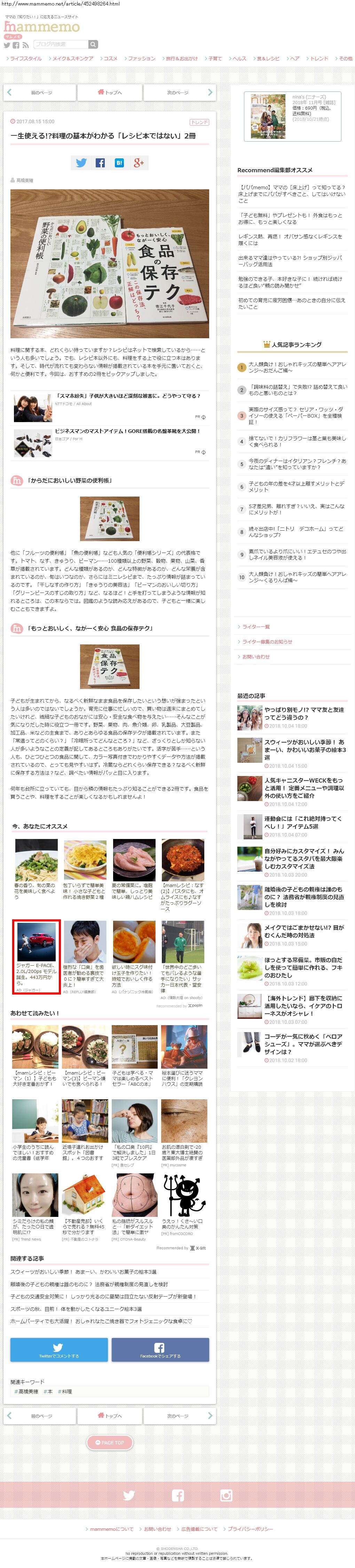Switch to the ファッション category

tap(141, 59)
